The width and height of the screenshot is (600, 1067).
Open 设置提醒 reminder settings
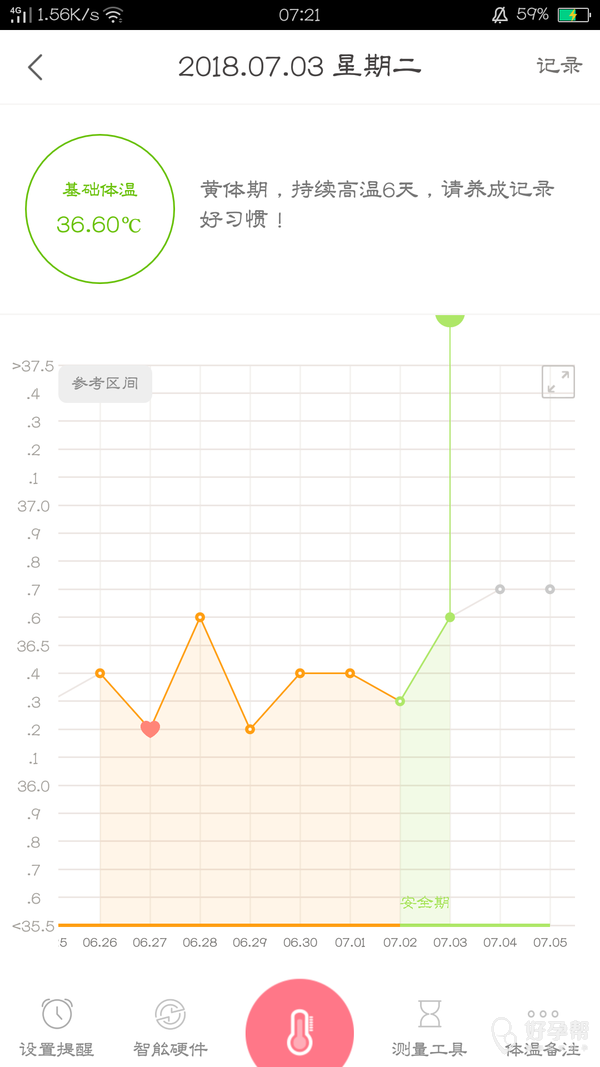pyautogui.click(x=57, y=1027)
